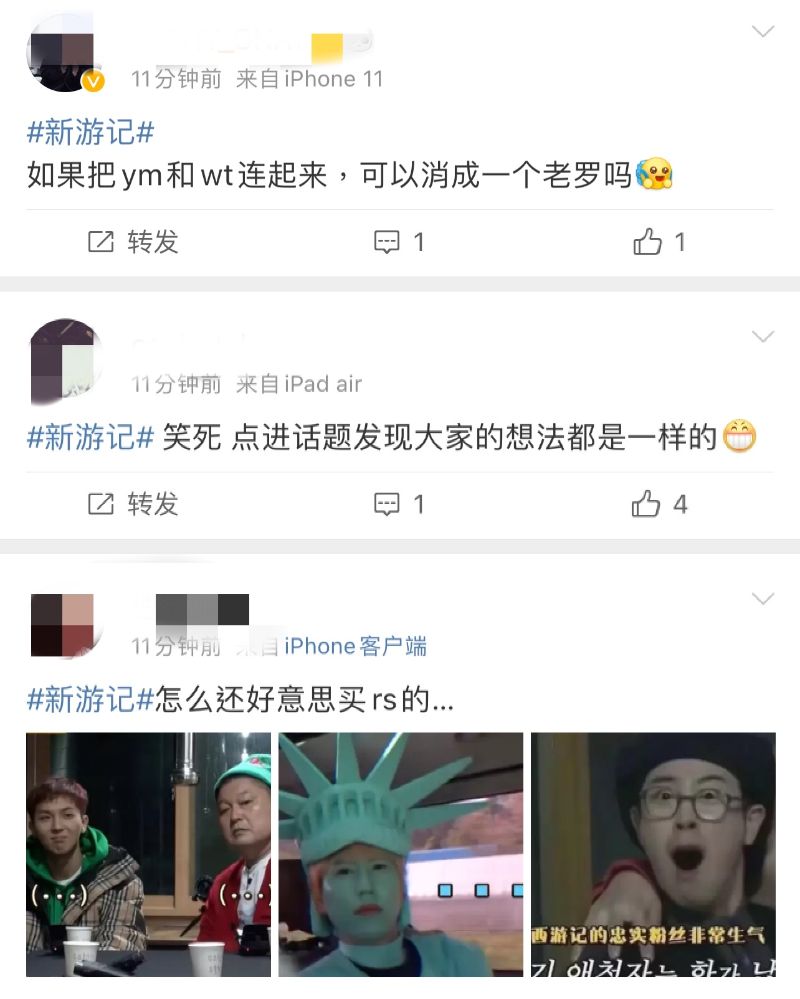
Task: Open the Statue of Liberty costume image
Action: coord(400,855)
